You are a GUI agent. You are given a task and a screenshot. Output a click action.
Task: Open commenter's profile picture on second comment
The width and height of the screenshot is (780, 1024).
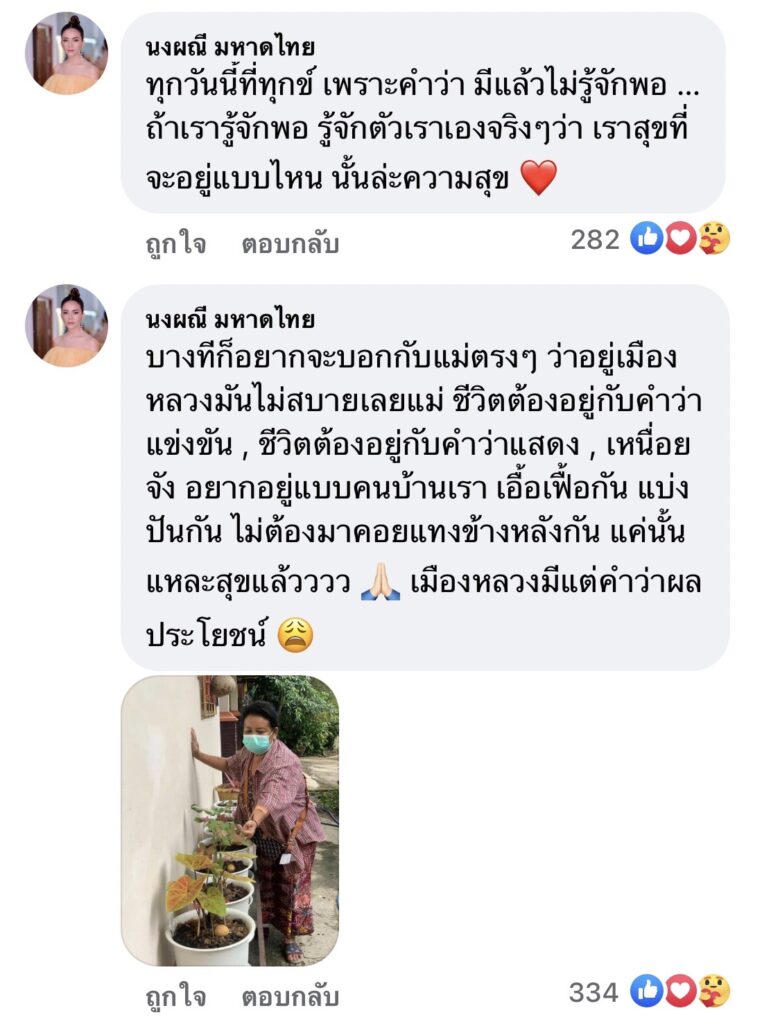pos(66,326)
